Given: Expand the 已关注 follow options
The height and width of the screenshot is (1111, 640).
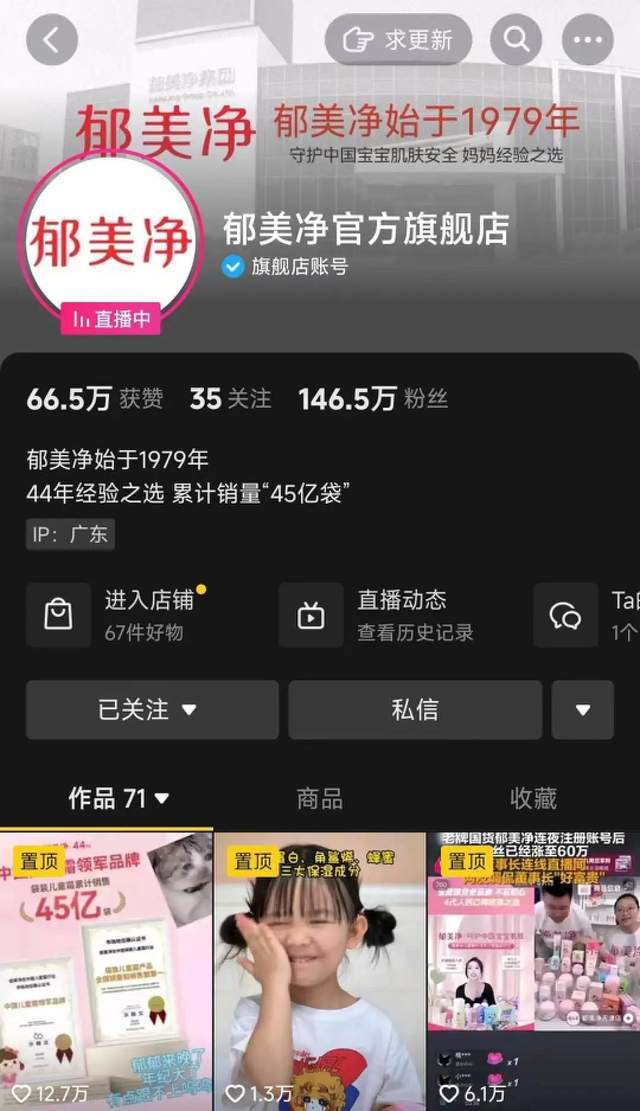Looking at the screenshot, I should pyautogui.click(x=152, y=709).
